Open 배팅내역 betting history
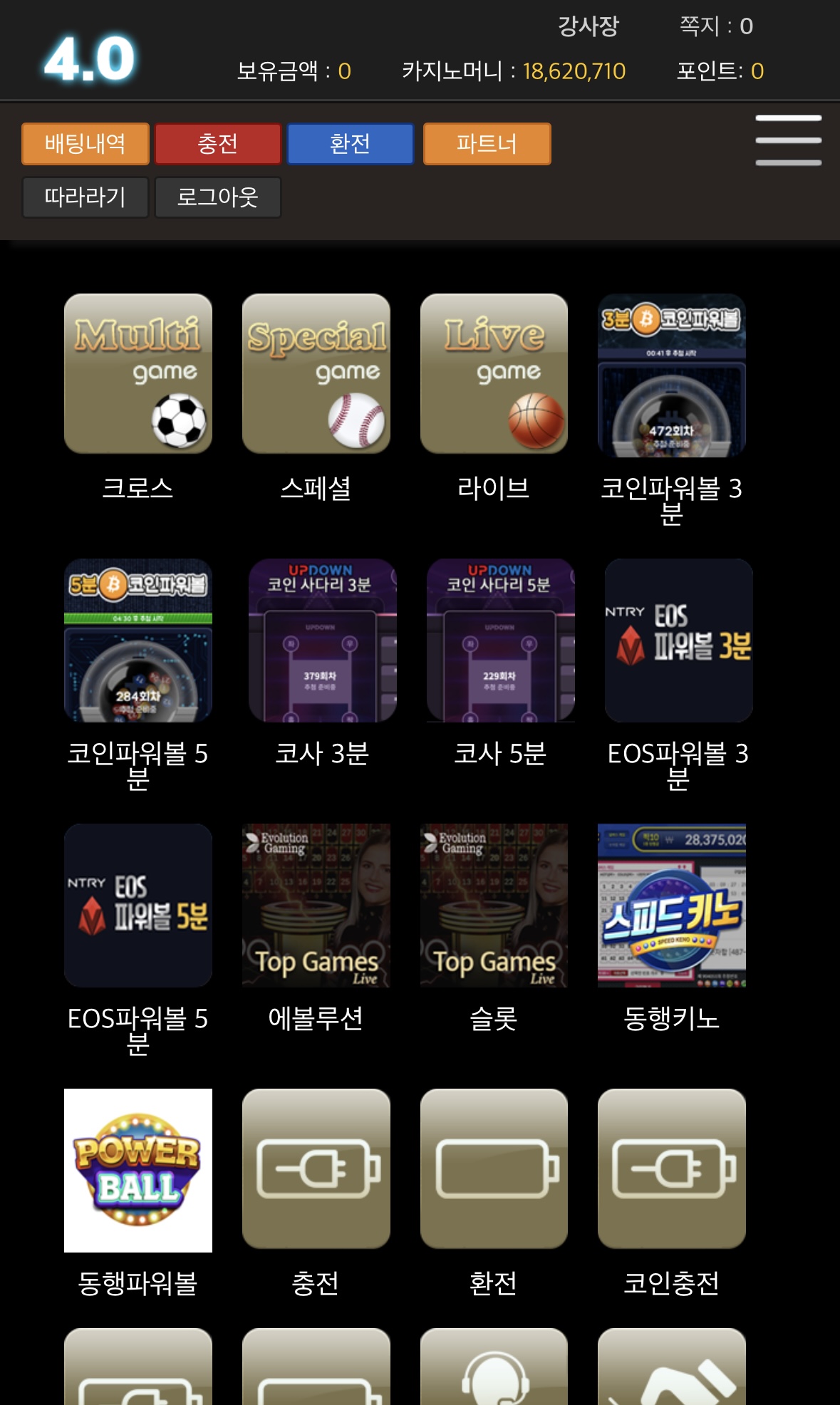 85,144
